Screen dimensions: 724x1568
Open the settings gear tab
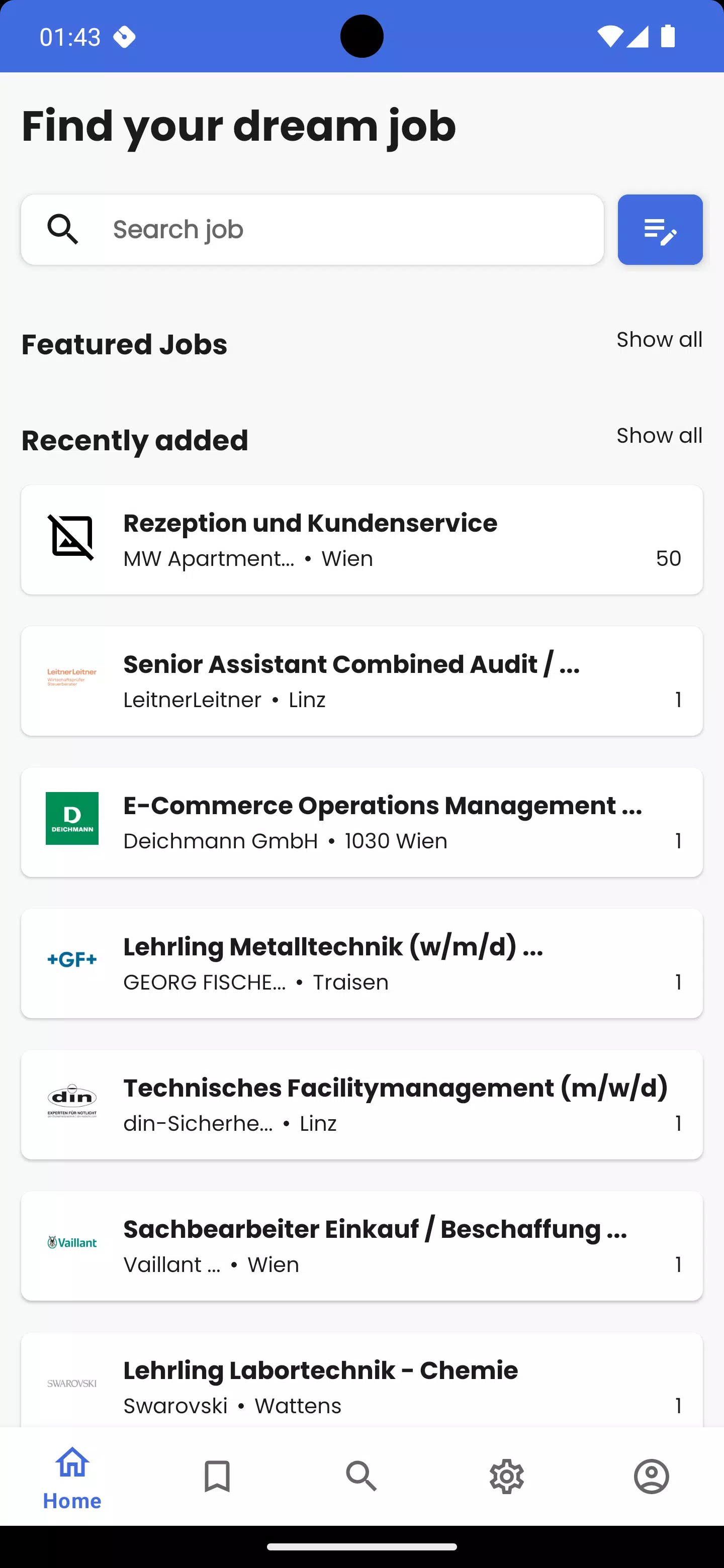(x=507, y=1476)
